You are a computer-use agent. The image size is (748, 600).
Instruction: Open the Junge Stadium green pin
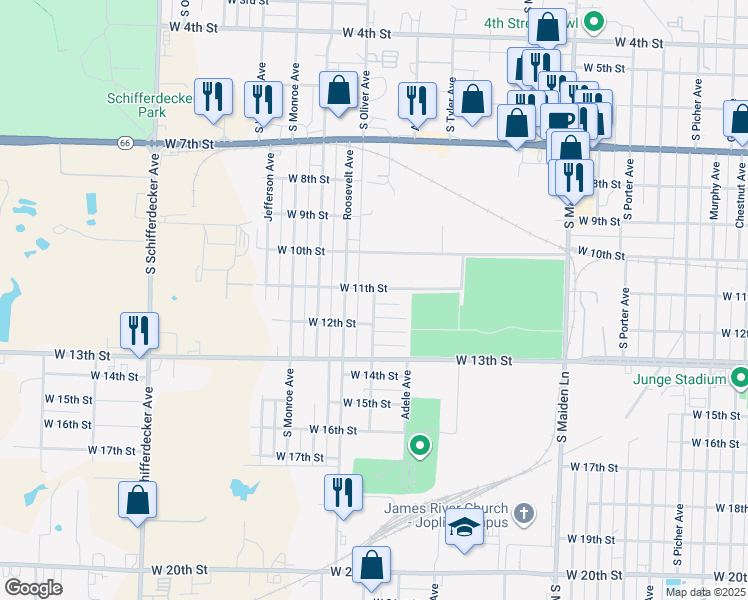click(x=740, y=378)
